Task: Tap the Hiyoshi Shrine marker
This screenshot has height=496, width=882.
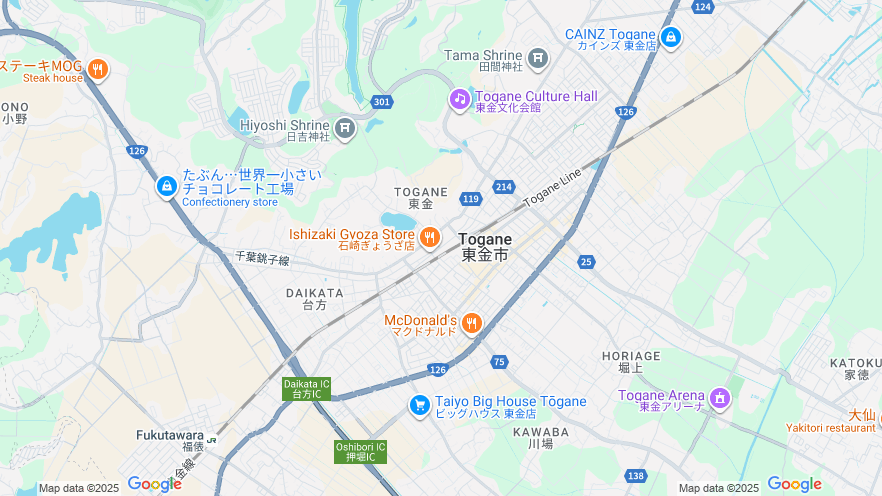Action: (345, 128)
